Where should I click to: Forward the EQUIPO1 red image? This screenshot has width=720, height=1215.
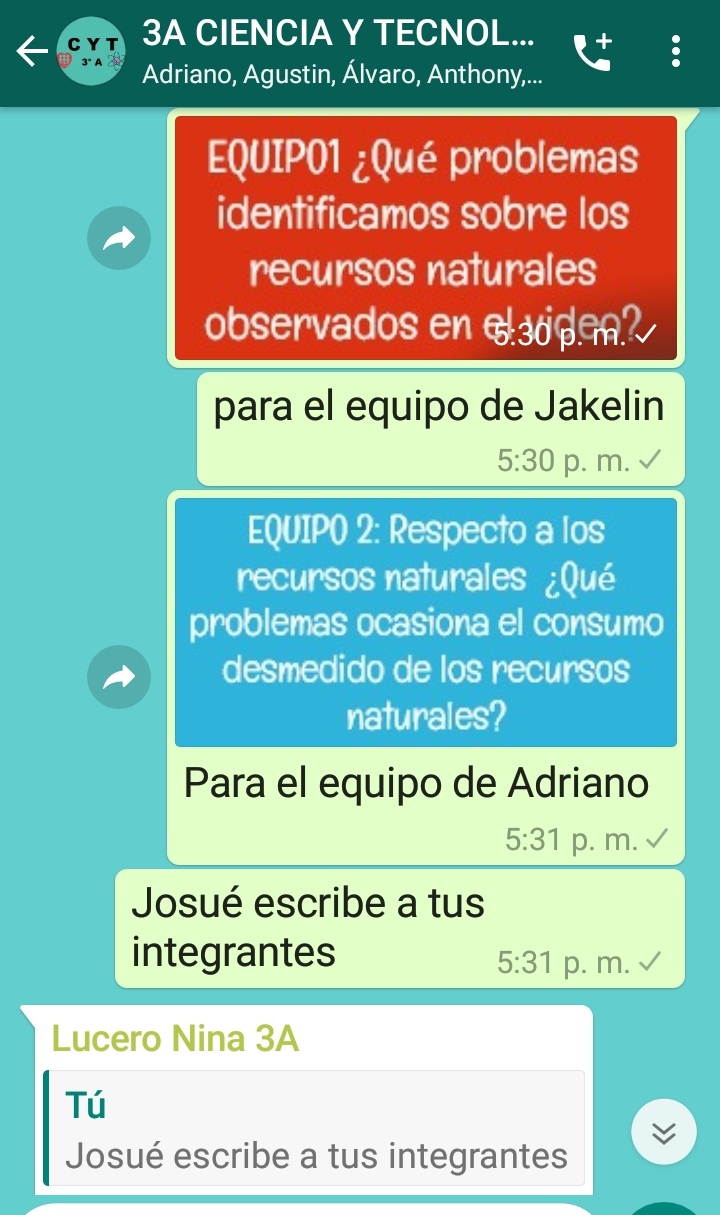click(x=119, y=238)
